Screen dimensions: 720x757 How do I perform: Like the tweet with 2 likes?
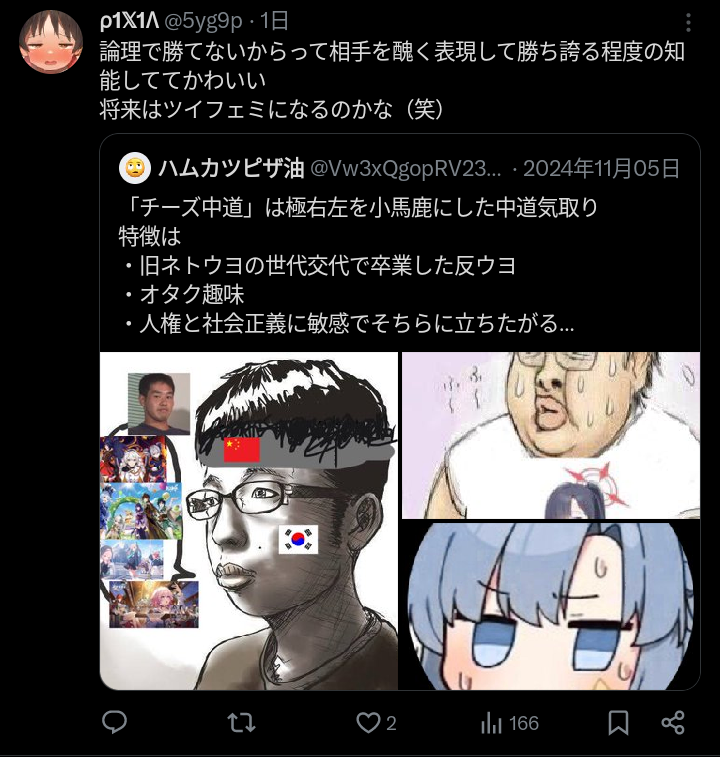click(370, 722)
